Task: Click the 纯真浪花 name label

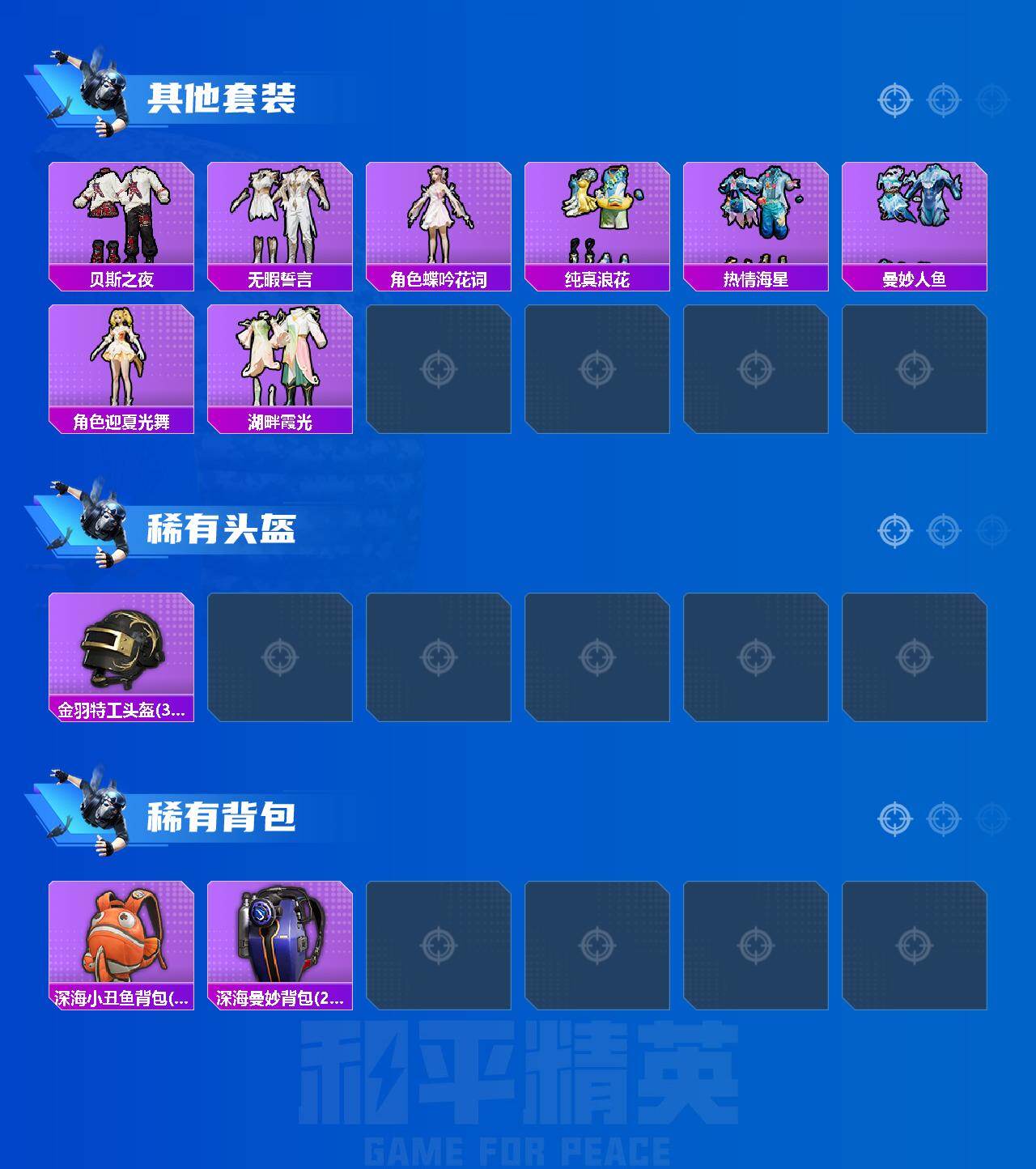Action: pos(597,278)
